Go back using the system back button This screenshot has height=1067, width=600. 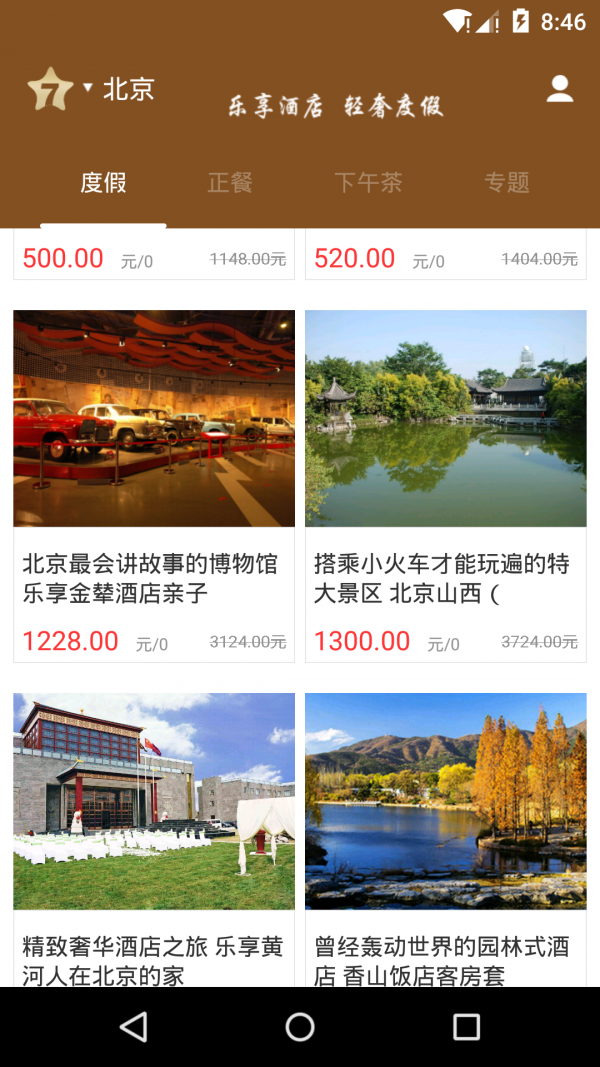133,1026
